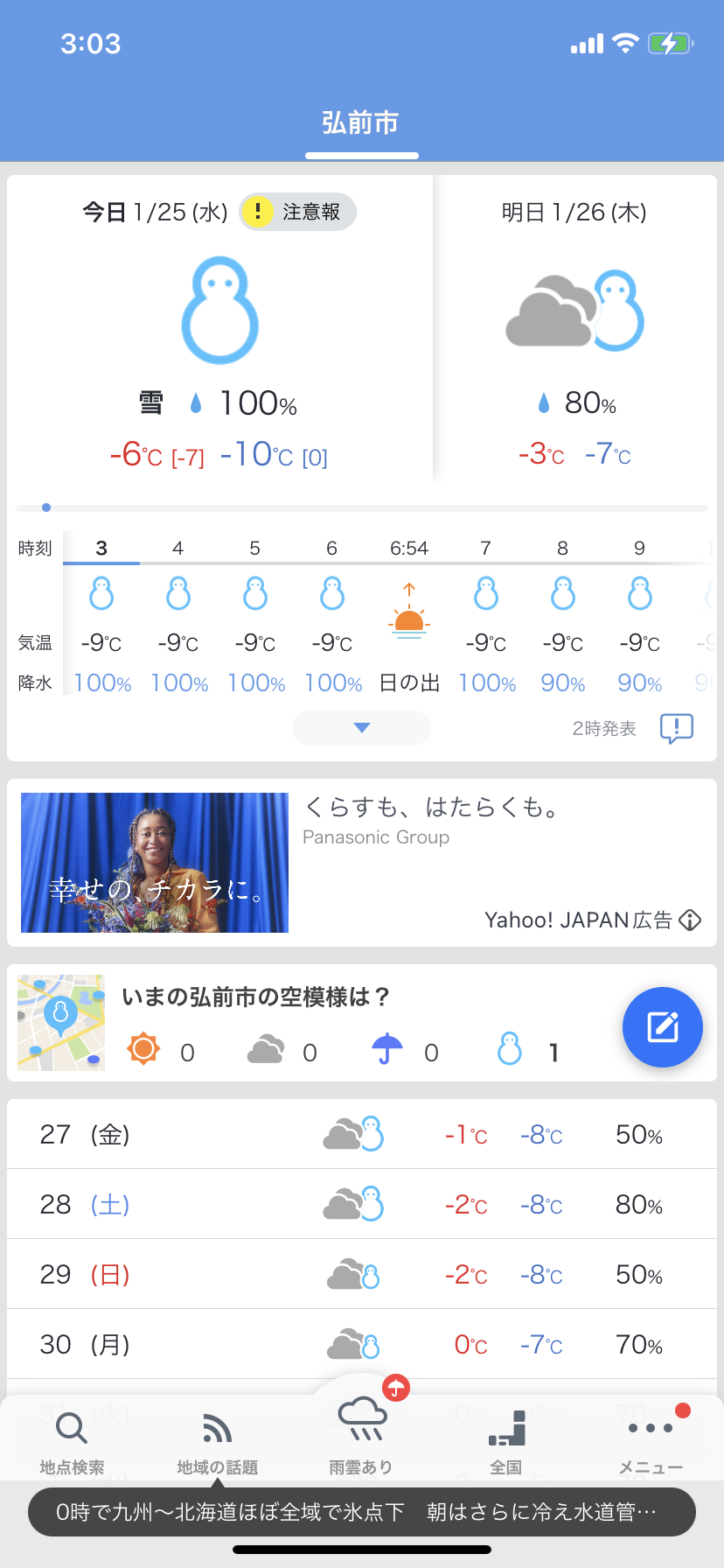Open the Panasonic Group advertisement
The width and height of the screenshot is (724, 1568).
tap(155, 863)
